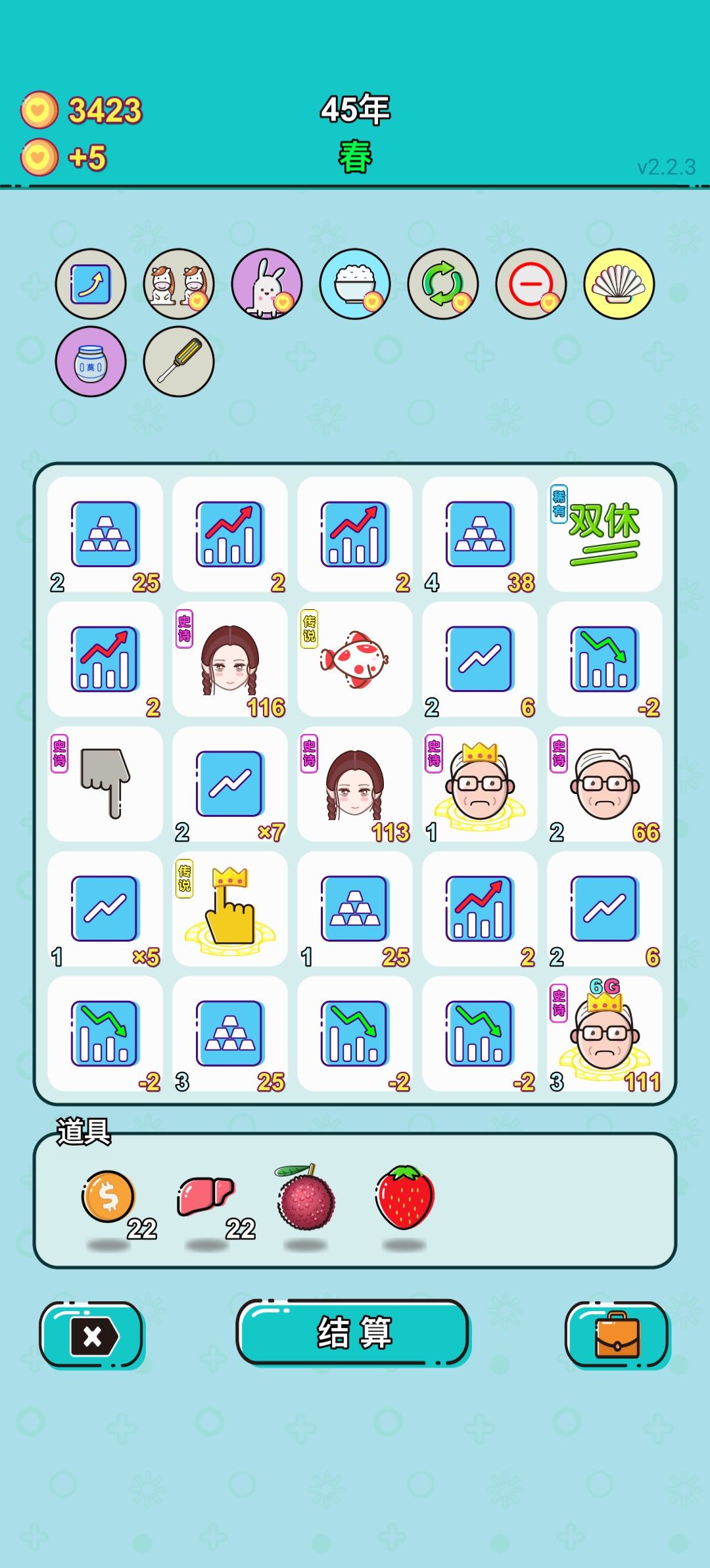Image resolution: width=710 pixels, height=1568 pixels.
Task: Tap the crowned golden pointing hand tile
Action: (230, 909)
